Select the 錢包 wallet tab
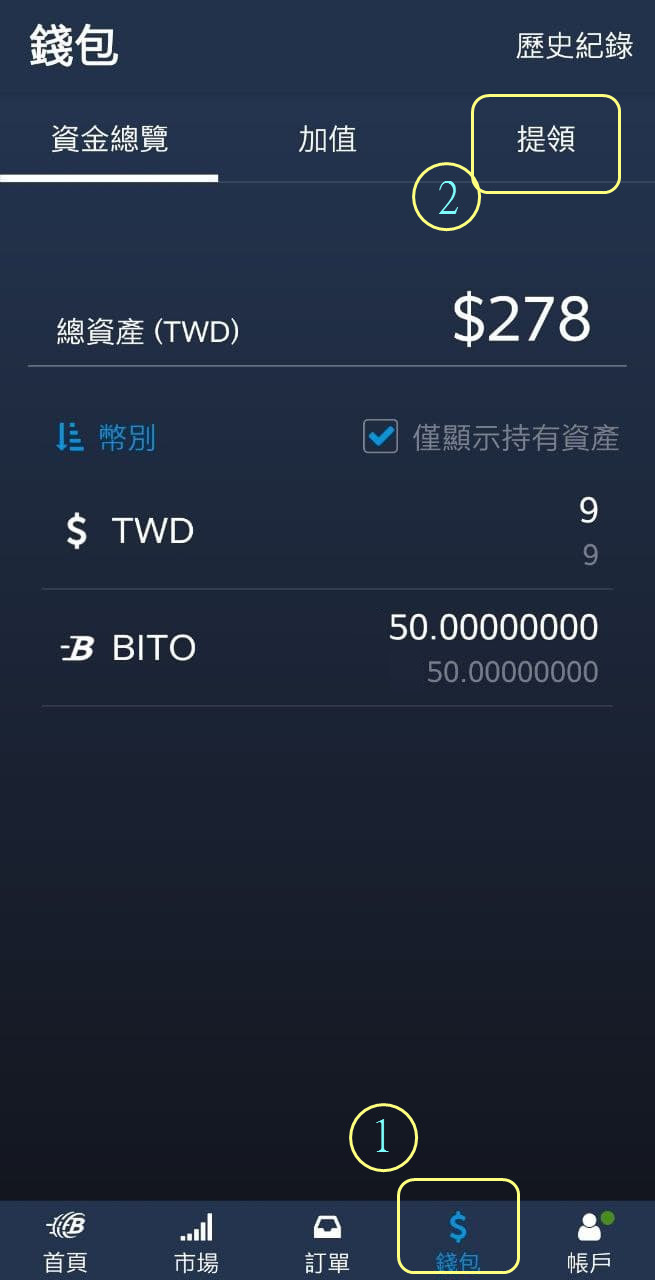The height and width of the screenshot is (1280, 655). click(458, 1241)
